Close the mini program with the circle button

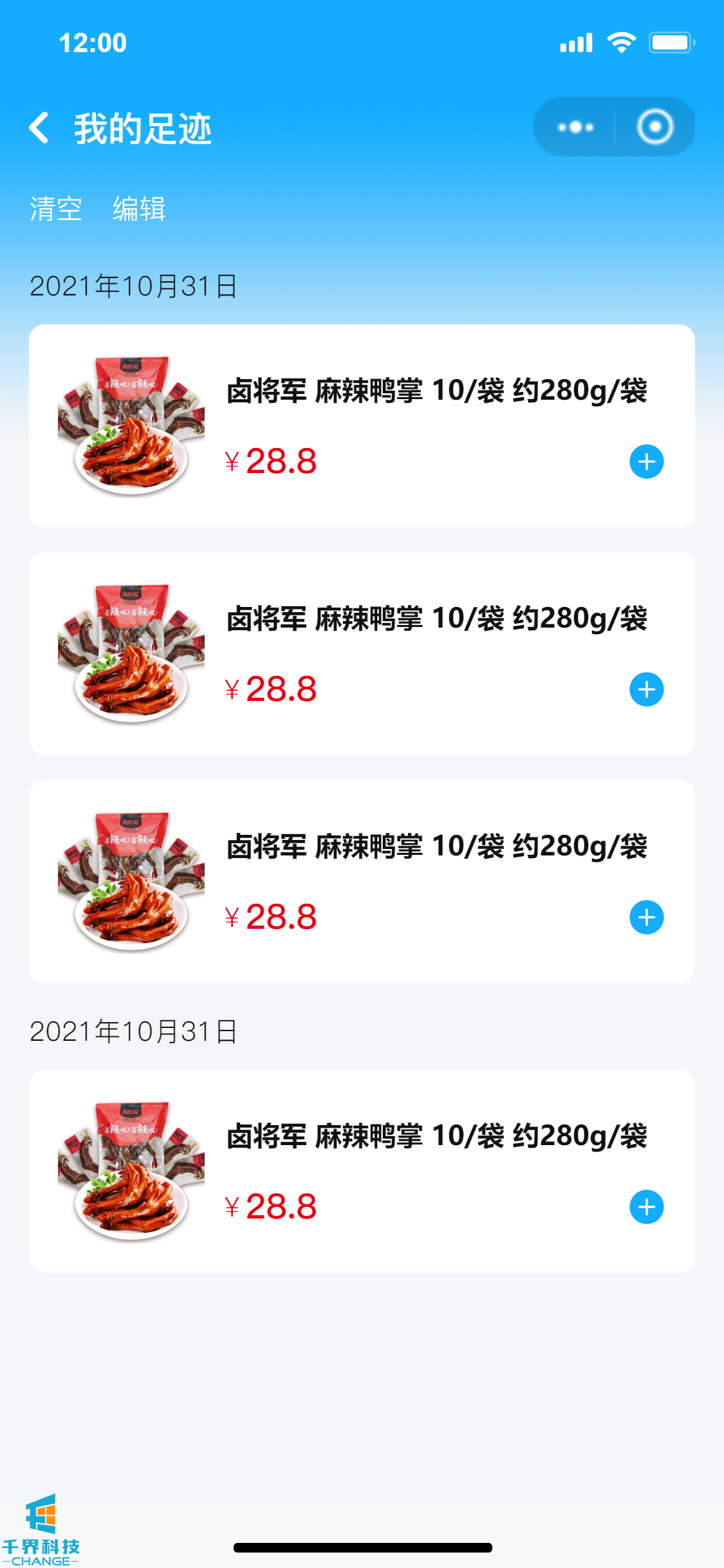(655, 127)
